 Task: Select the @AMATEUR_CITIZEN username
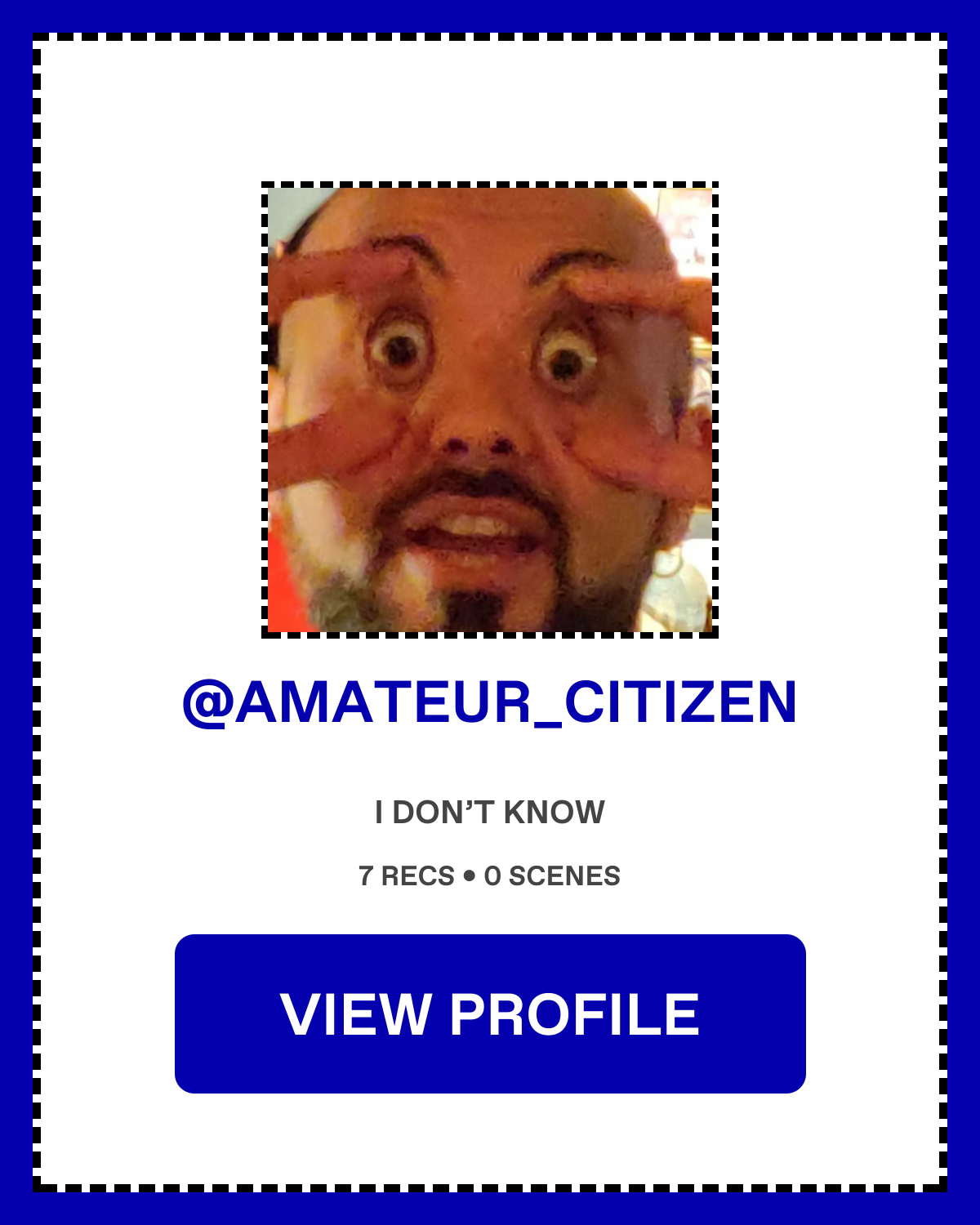click(x=490, y=702)
